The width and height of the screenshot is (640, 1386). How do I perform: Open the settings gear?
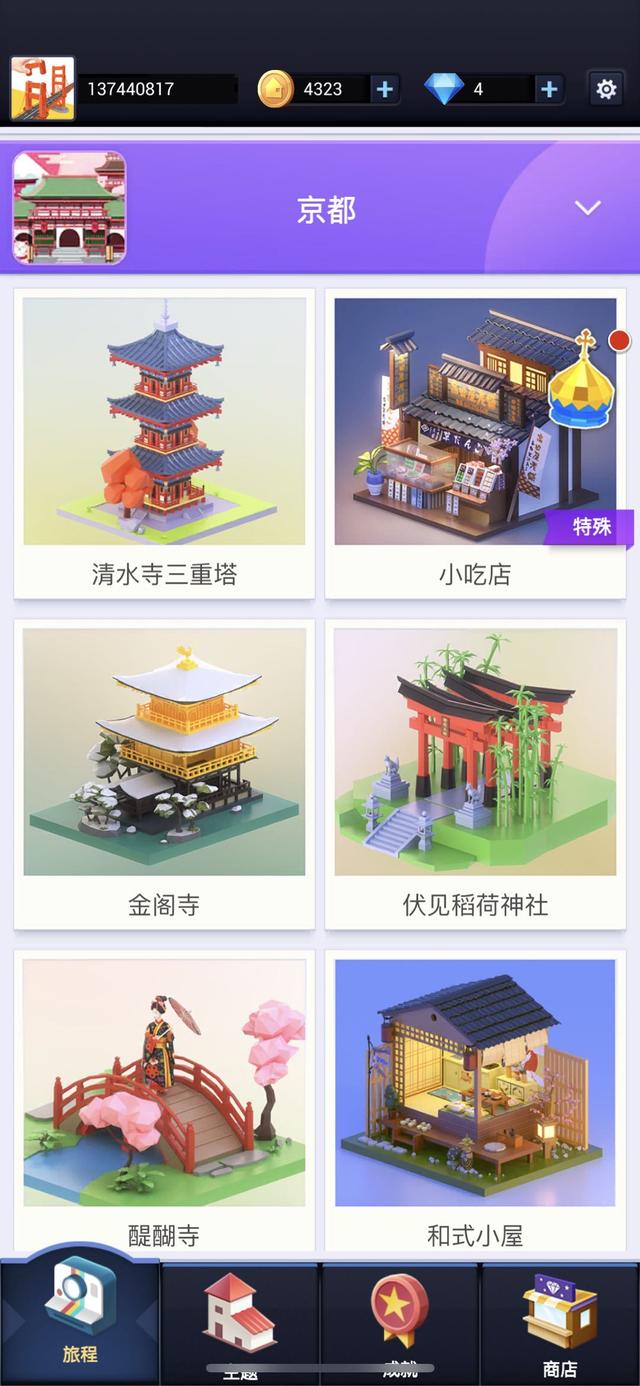point(606,89)
